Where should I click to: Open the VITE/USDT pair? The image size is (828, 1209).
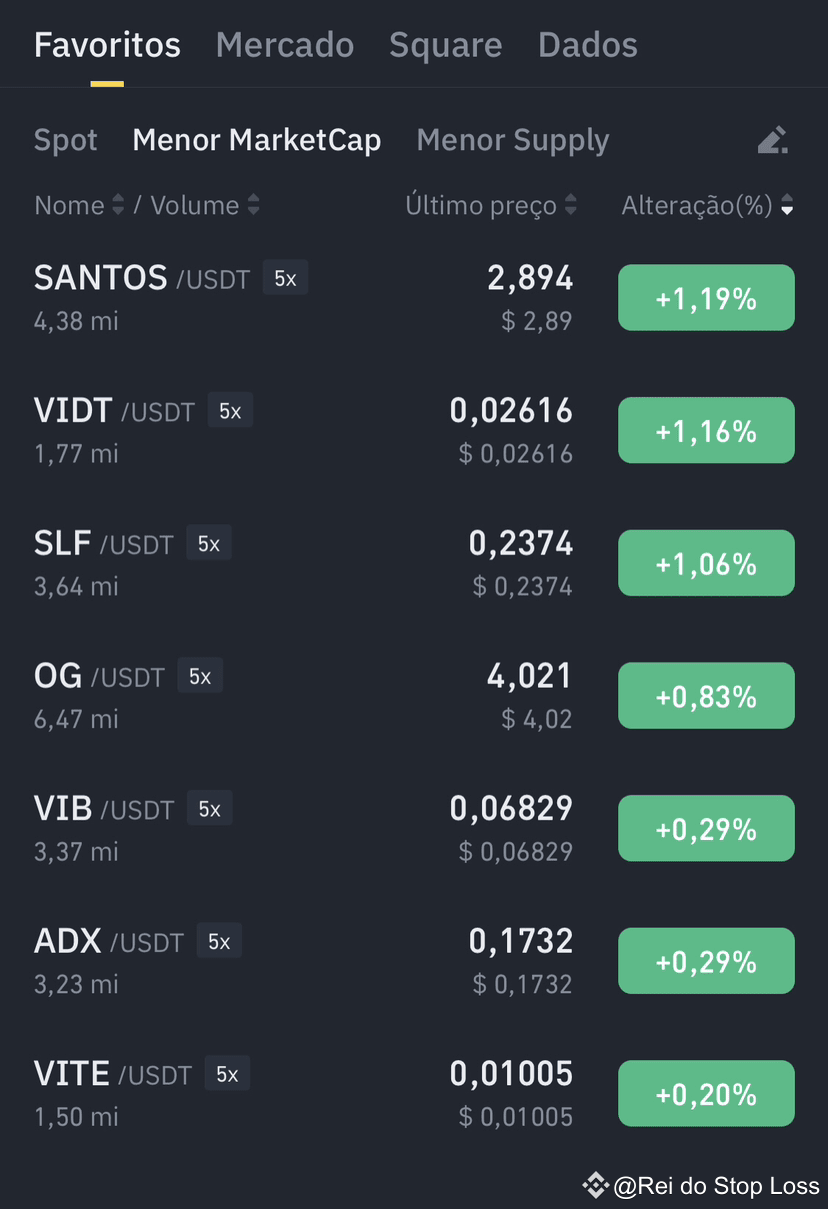point(414,1093)
